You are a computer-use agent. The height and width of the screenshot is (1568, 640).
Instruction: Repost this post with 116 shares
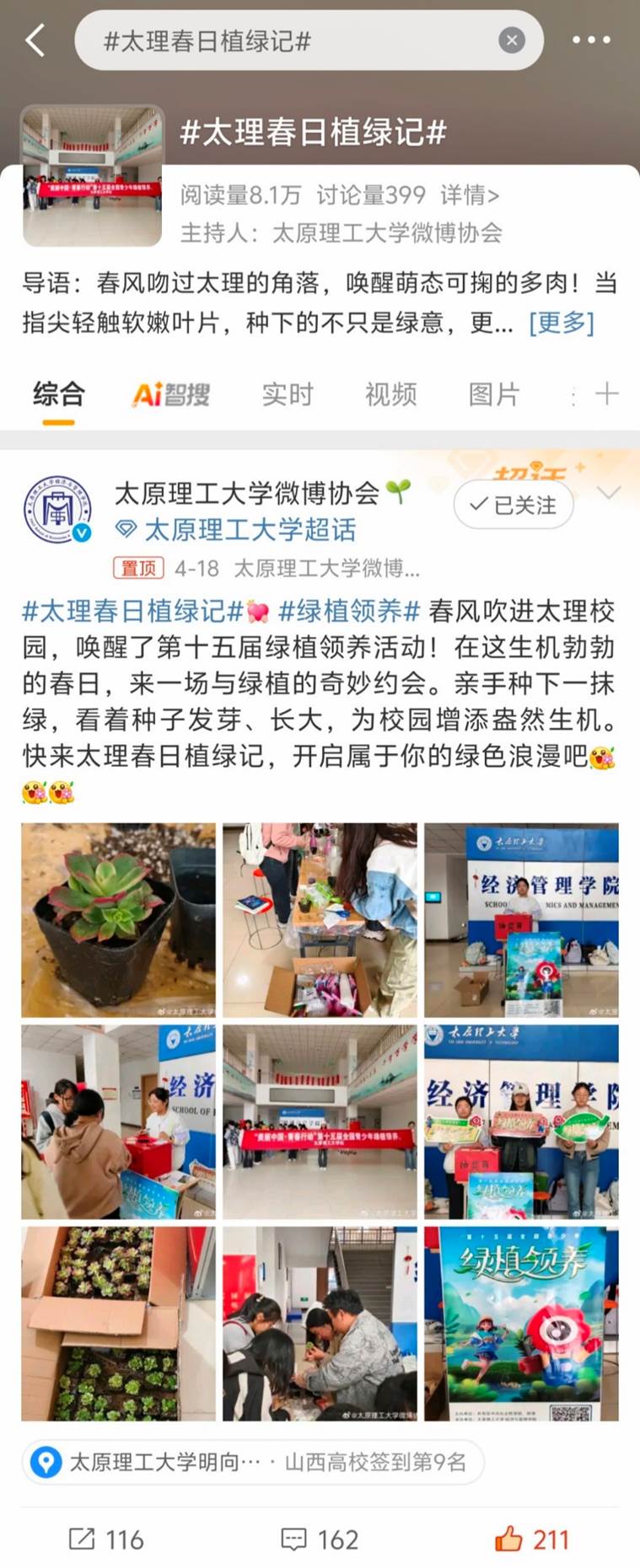click(106, 1539)
